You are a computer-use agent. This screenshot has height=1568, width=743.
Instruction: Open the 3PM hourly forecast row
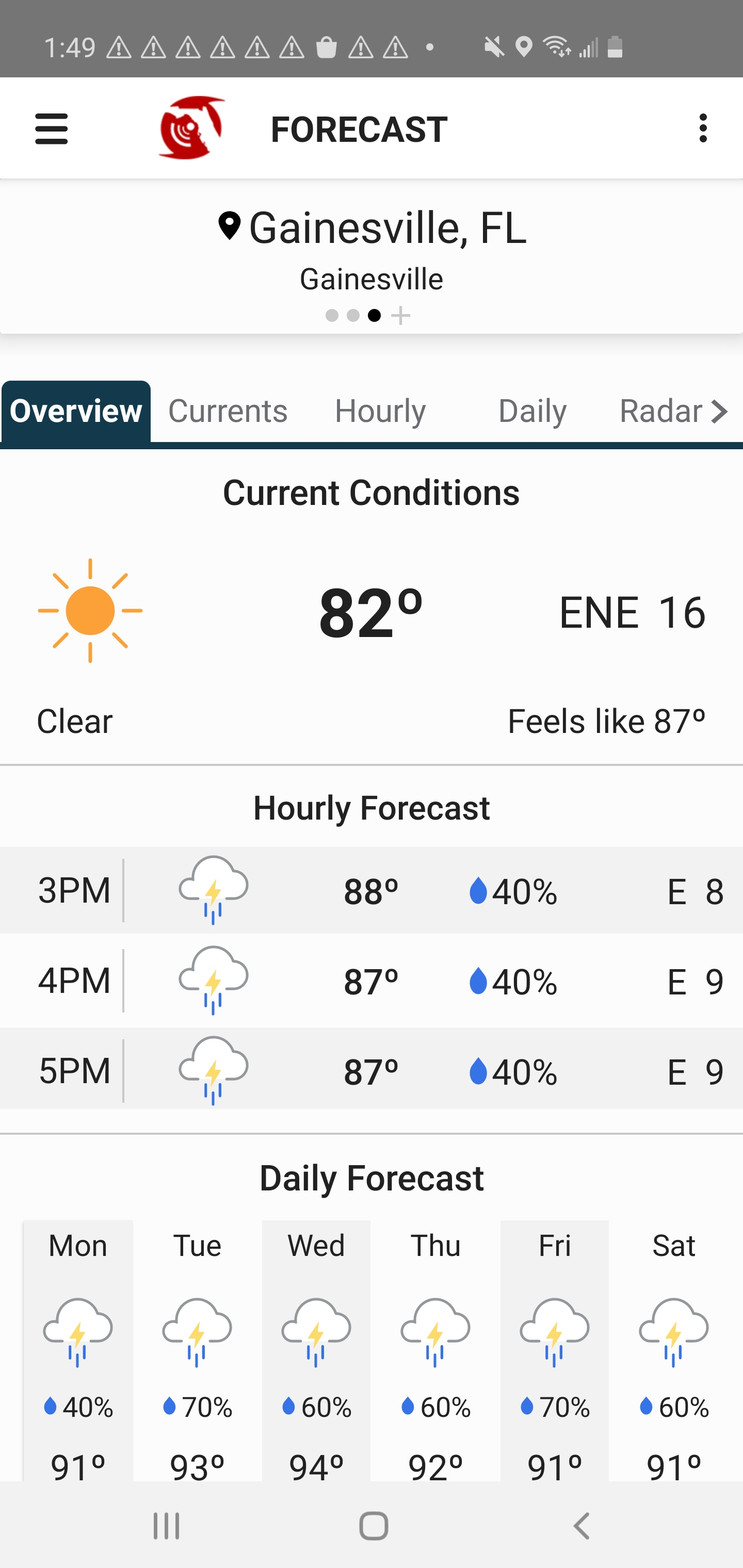click(372, 891)
